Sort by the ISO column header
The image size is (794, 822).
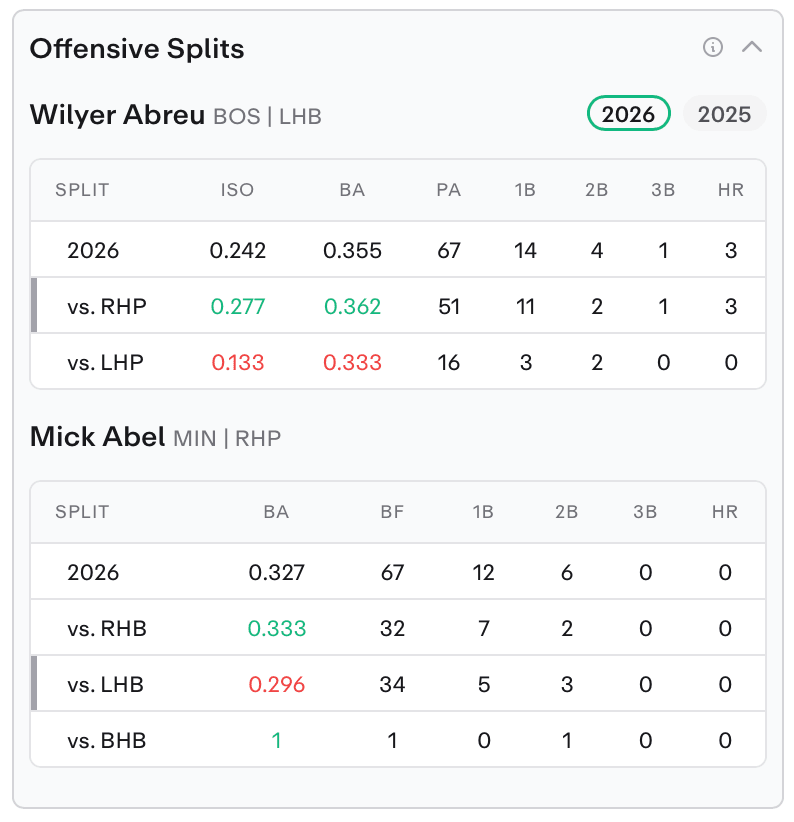tap(238, 190)
